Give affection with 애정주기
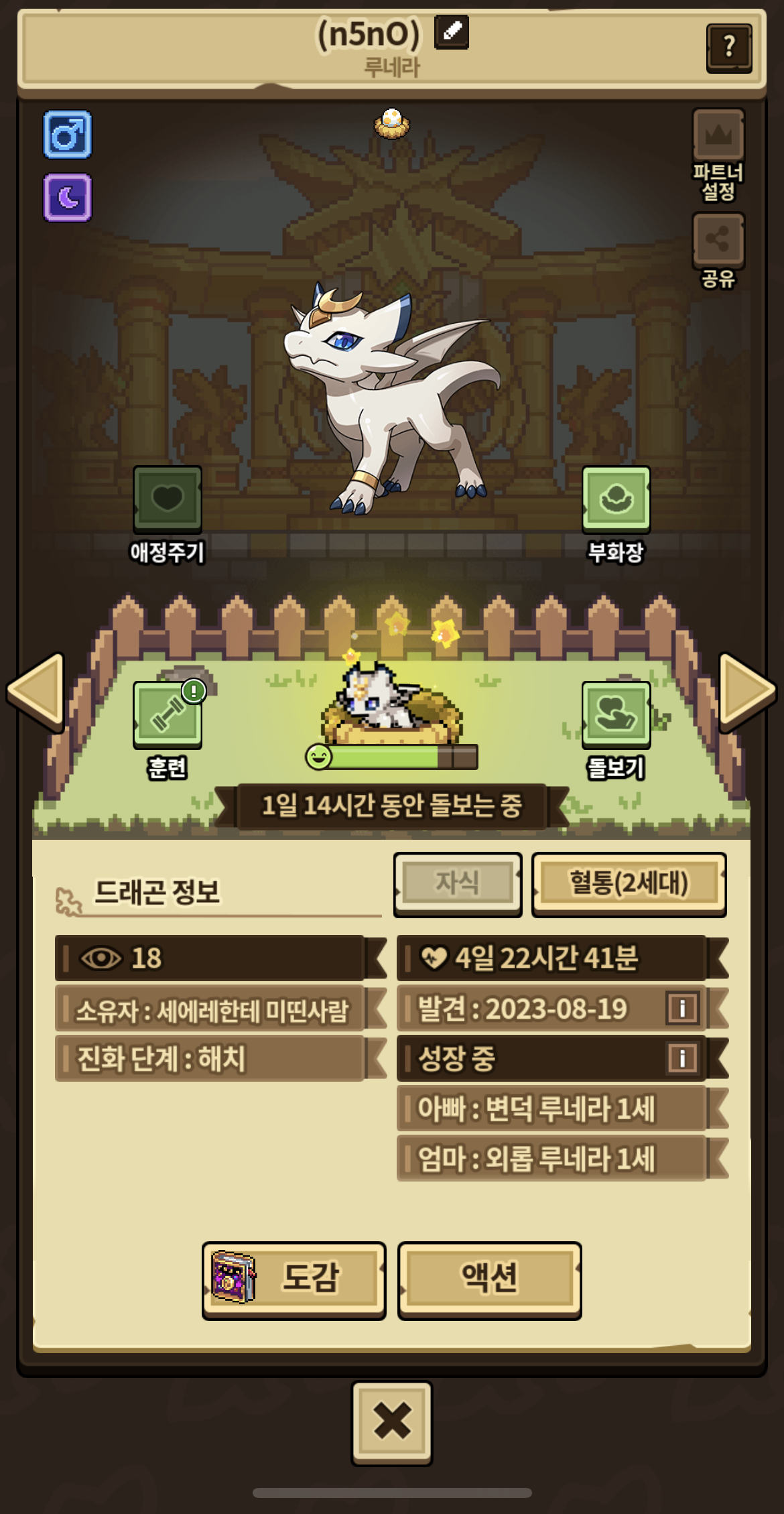The image size is (784, 1514). (x=168, y=515)
